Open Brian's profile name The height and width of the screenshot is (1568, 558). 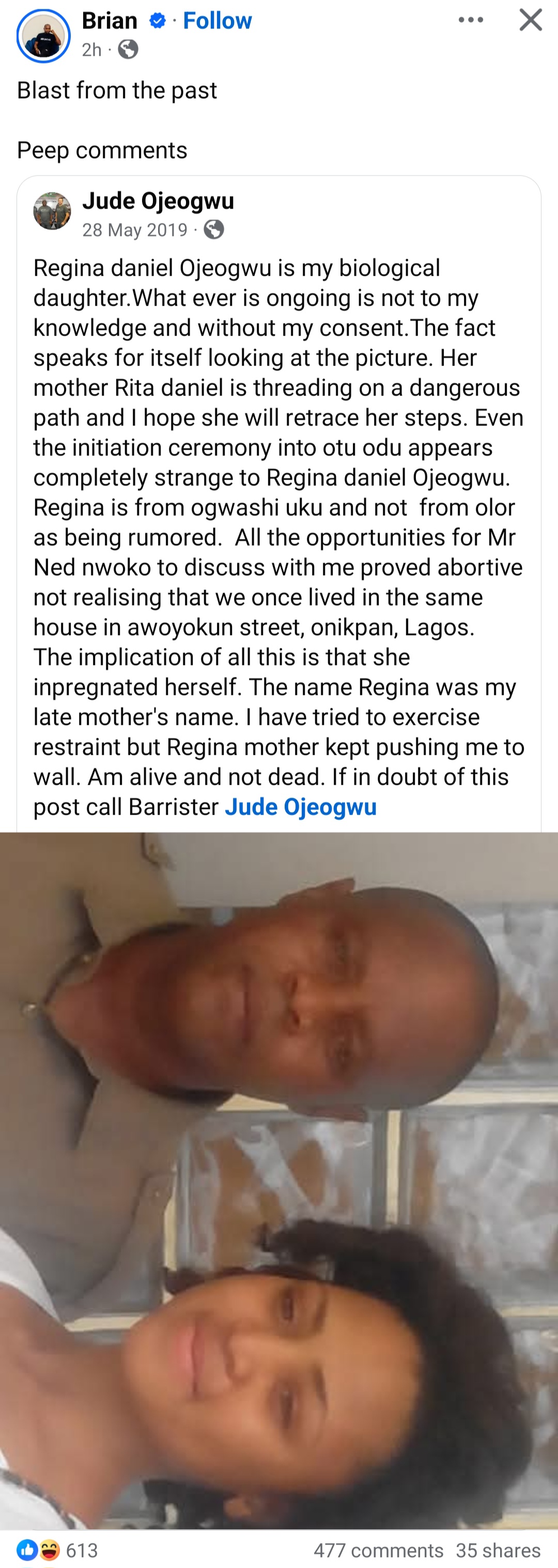point(110,21)
